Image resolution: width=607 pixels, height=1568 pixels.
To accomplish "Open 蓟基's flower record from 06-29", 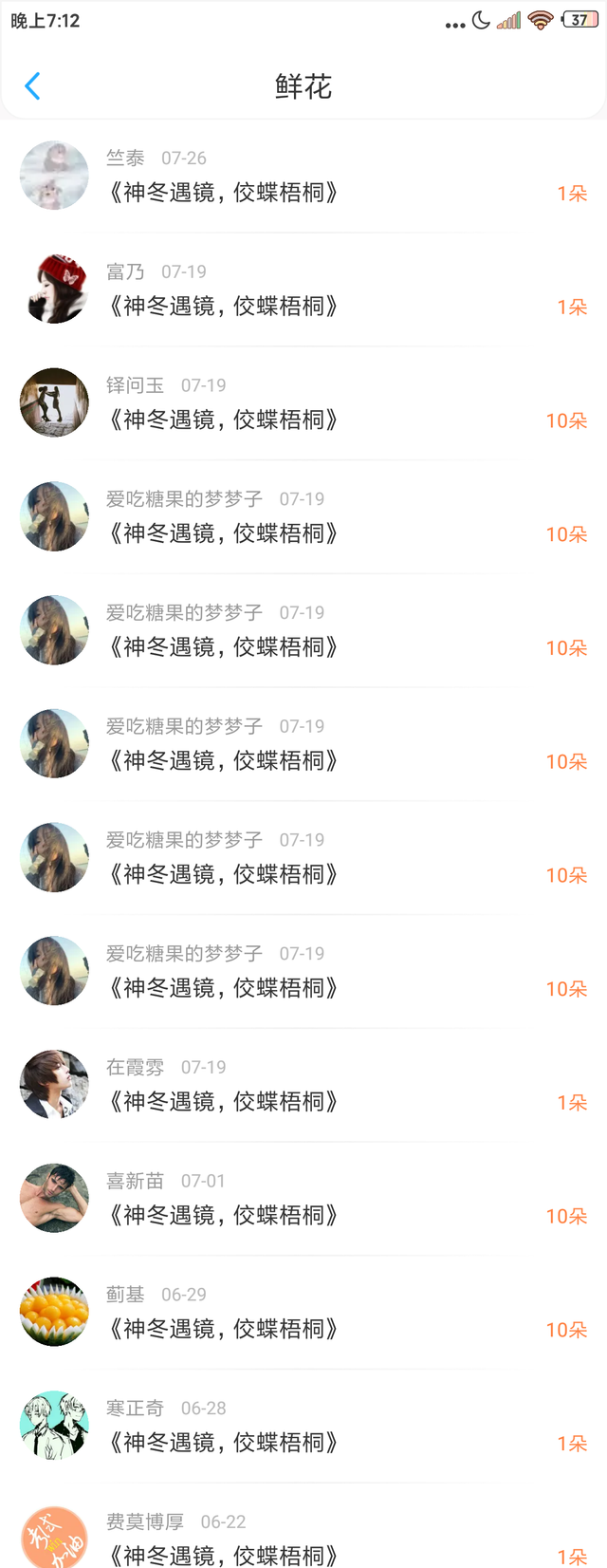I will point(303,1314).
